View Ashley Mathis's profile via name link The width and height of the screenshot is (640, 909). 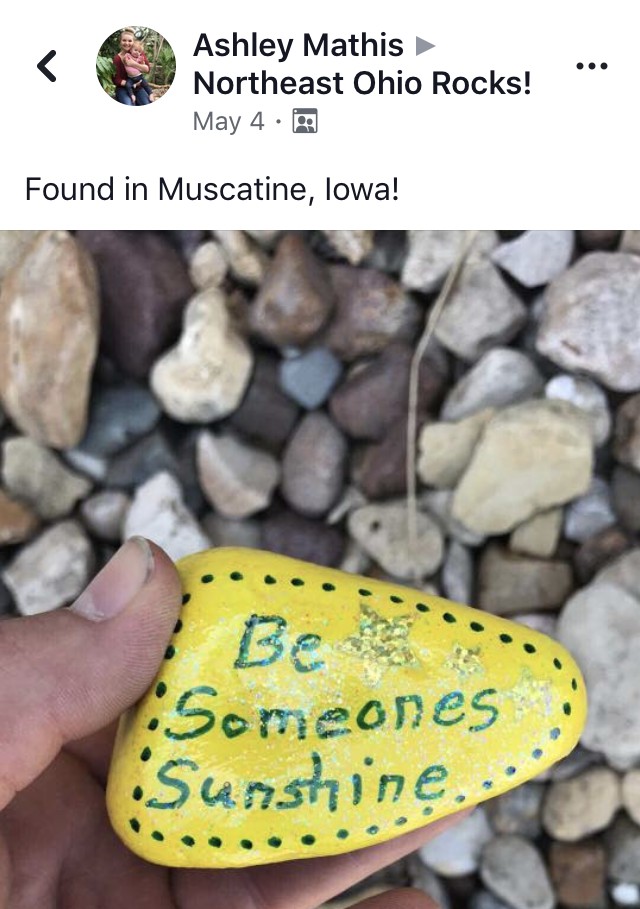tap(298, 45)
